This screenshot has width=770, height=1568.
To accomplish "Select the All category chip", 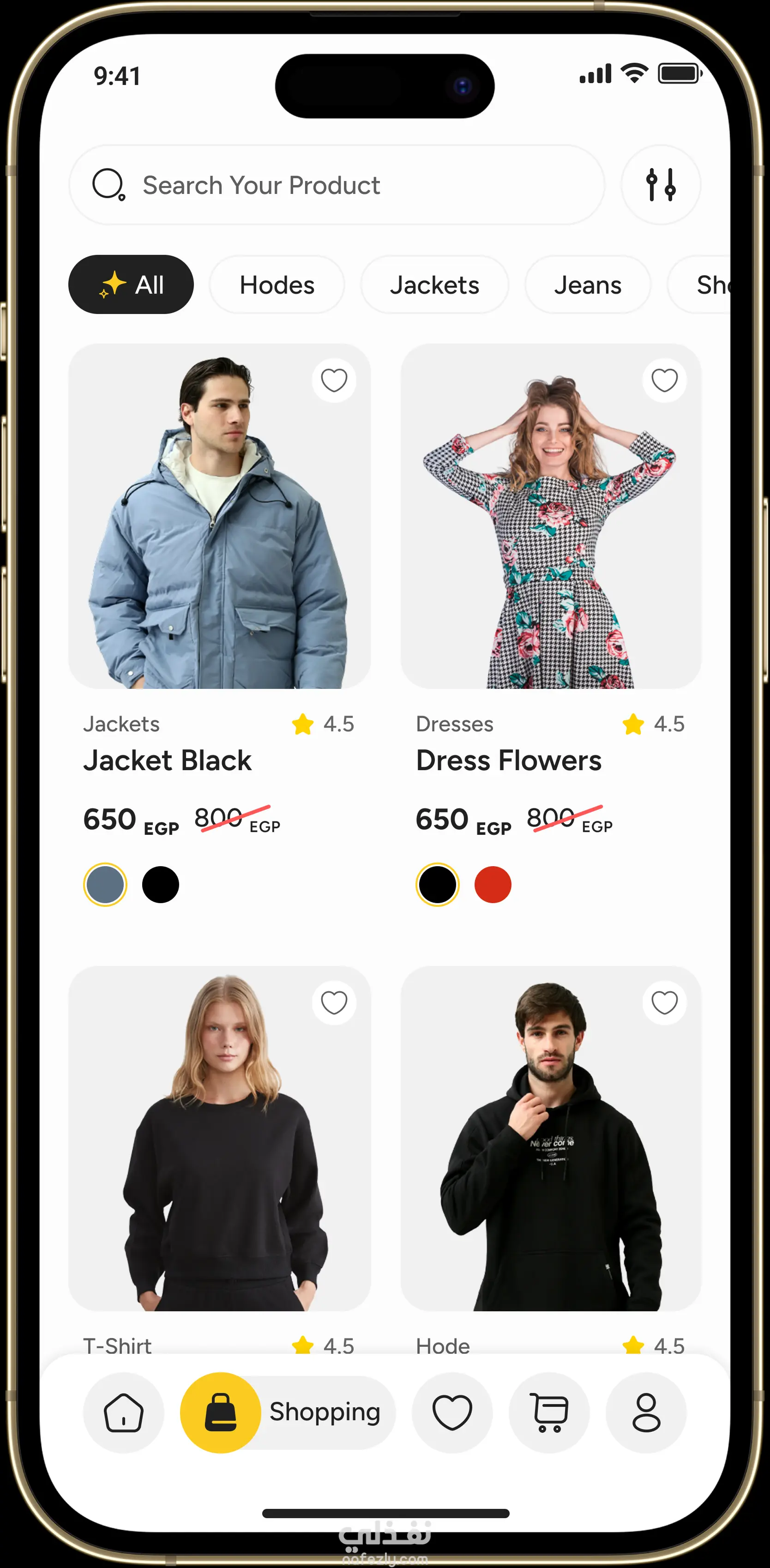I will [131, 285].
